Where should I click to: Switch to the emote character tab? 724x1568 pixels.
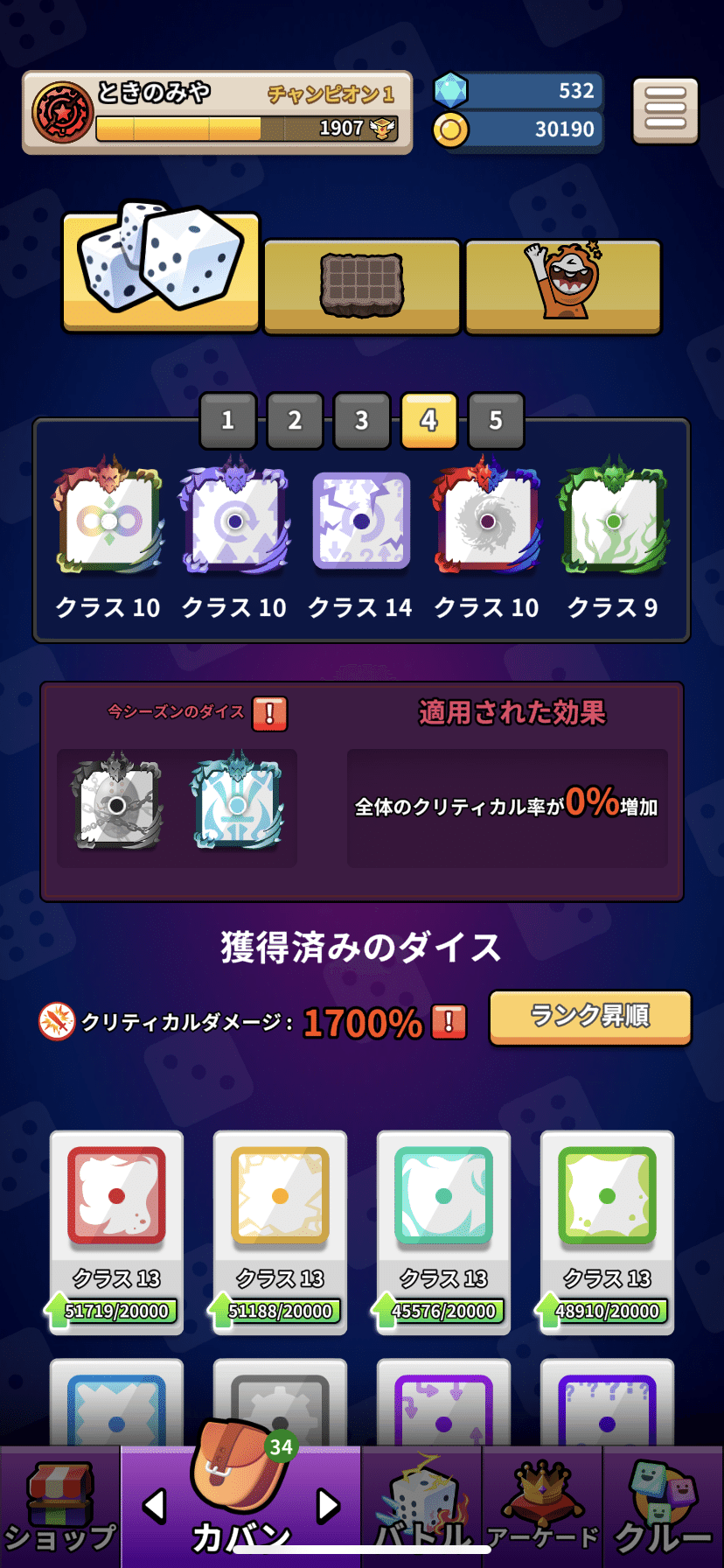pos(563,286)
